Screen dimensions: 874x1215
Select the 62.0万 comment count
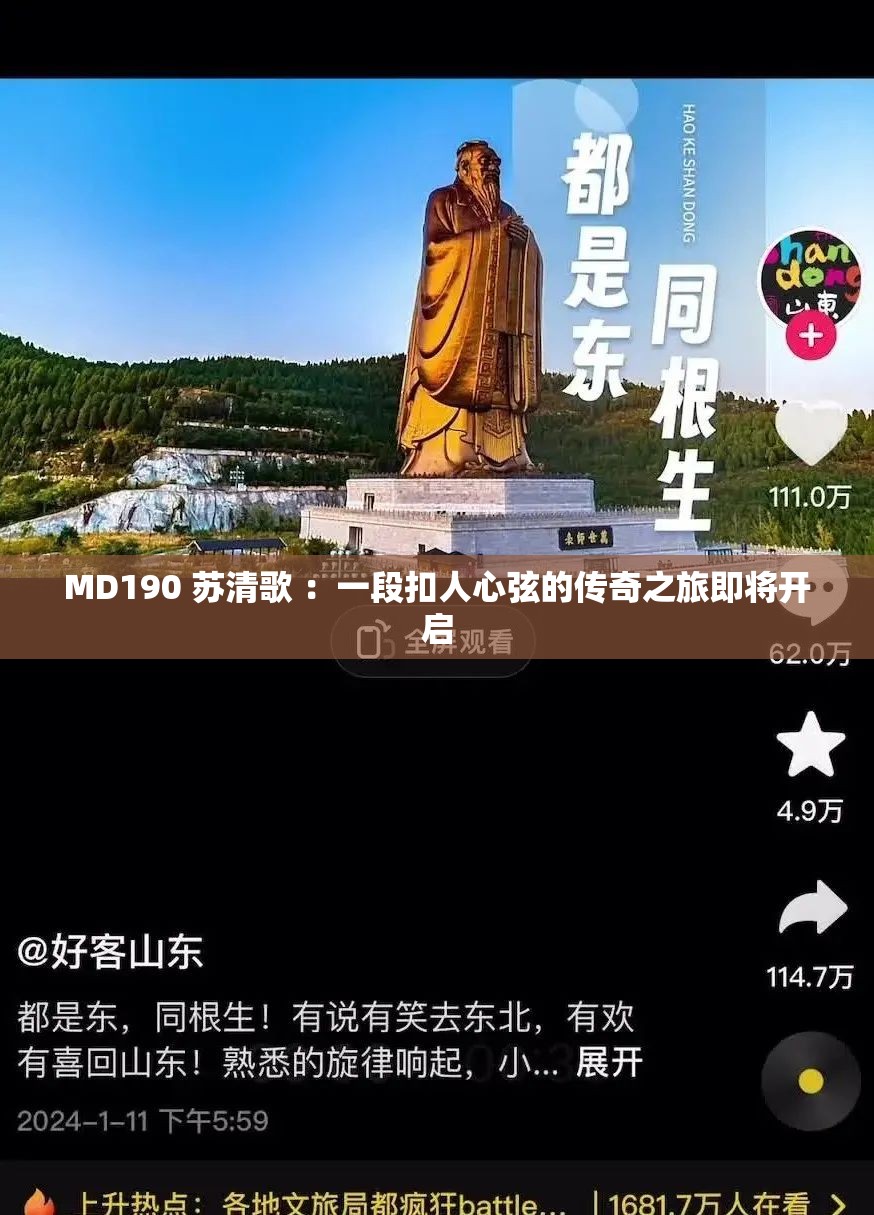point(810,655)
